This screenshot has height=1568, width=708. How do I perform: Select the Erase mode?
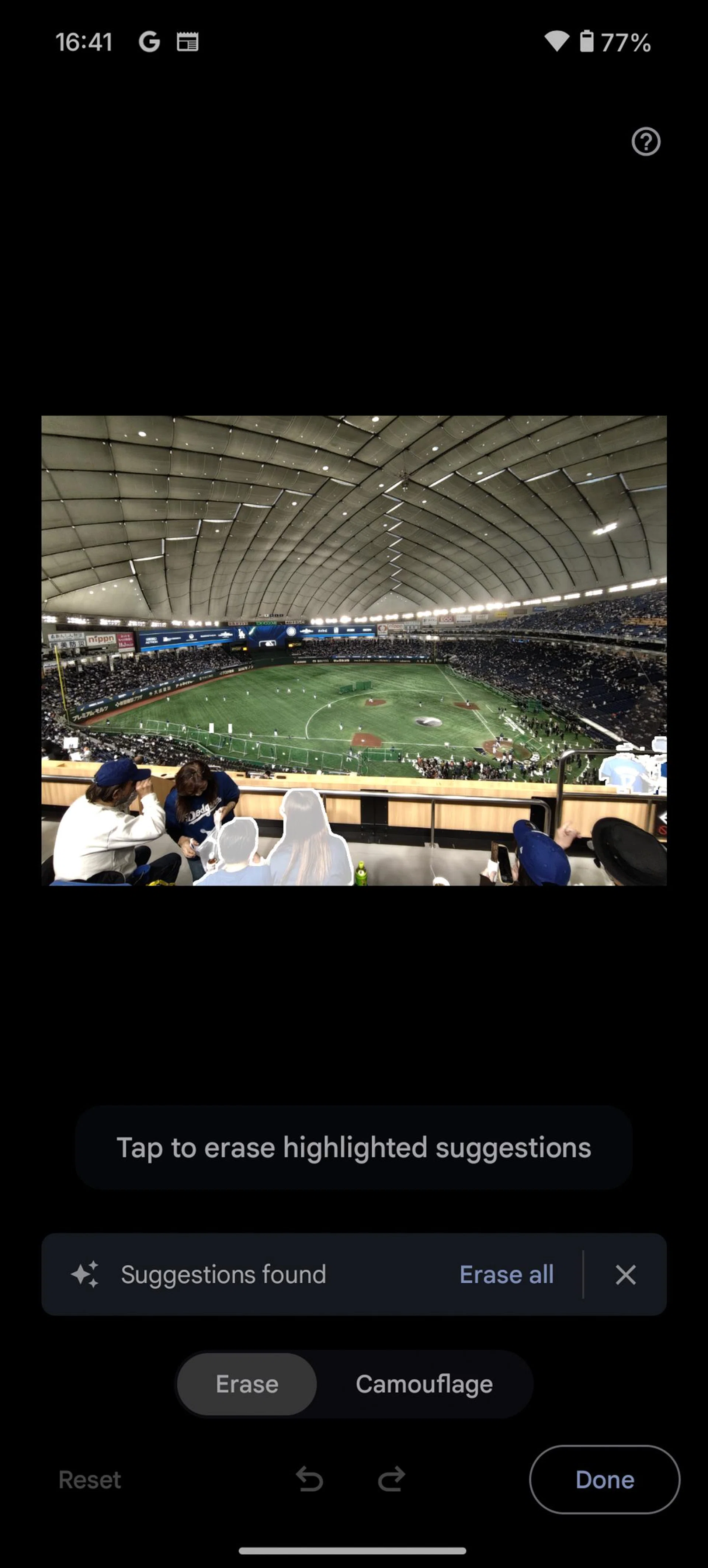(247, 1384)
